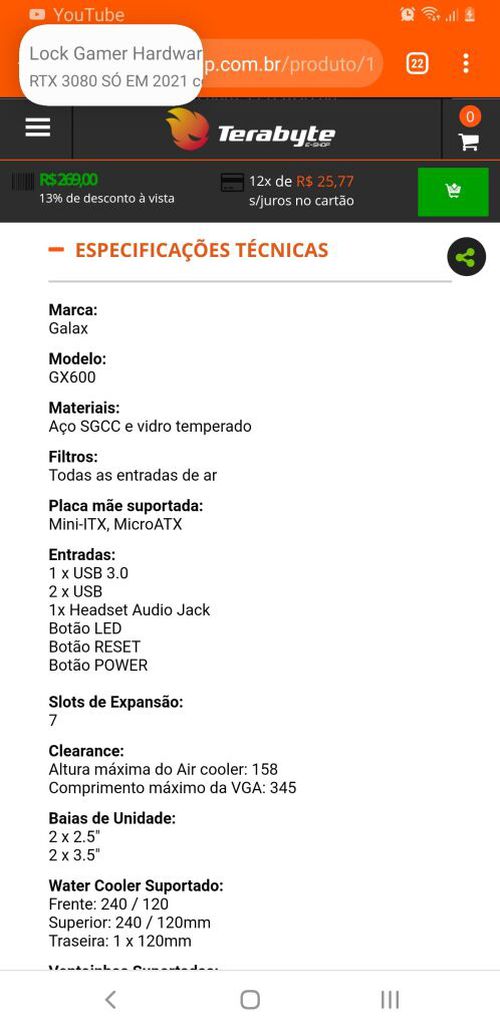Collapse the Especificações Técnicas section
This screenshot has width=500, height=1028.
click(x=188, y=250)
